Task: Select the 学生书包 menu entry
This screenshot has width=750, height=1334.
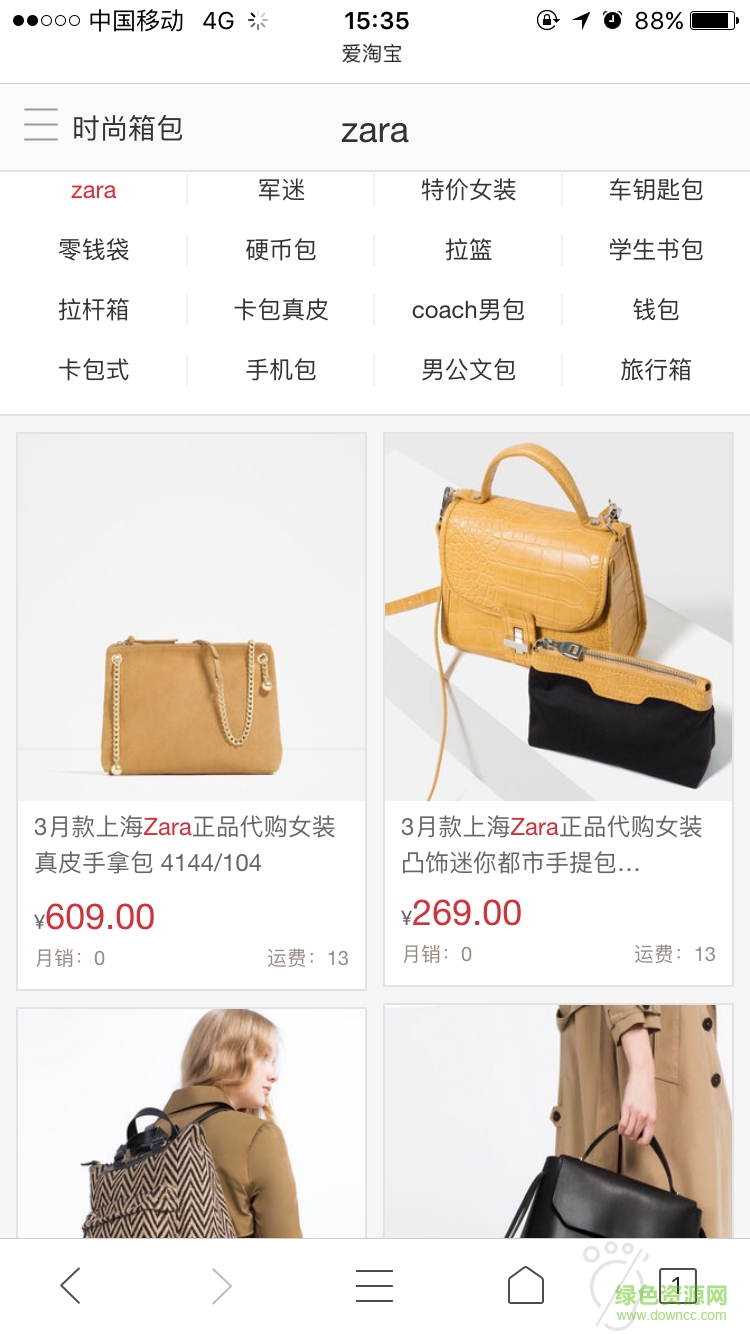Action: (x=654, y=250)
